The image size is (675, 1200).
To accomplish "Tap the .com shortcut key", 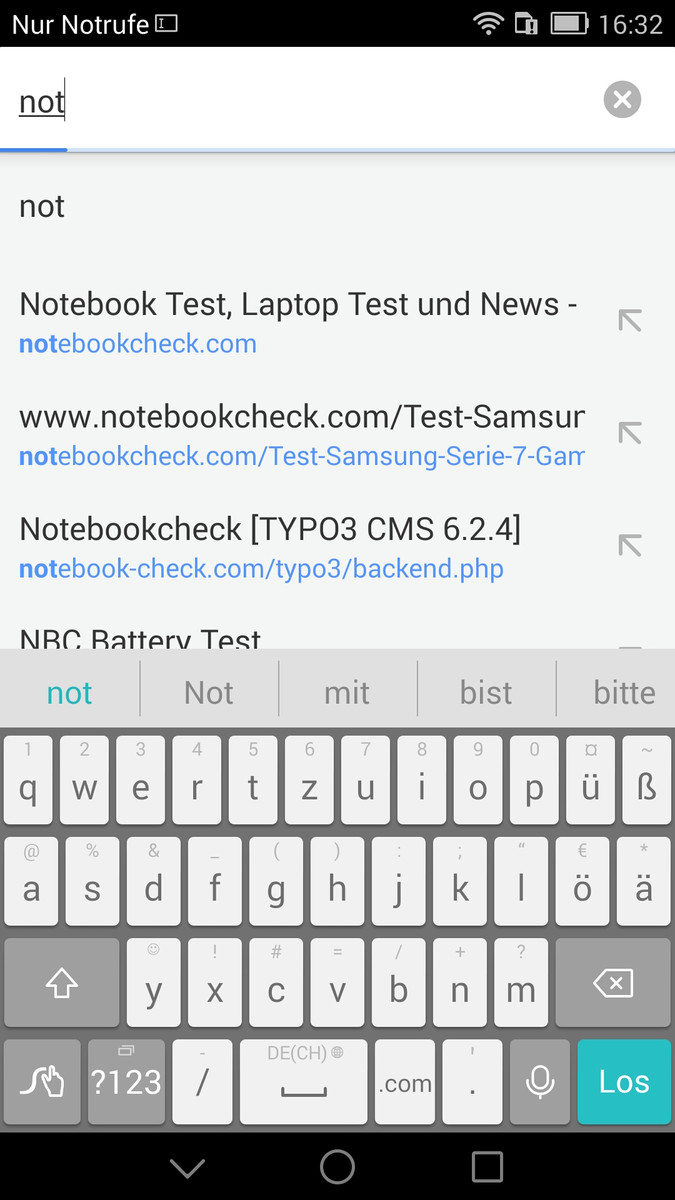I will click(x=405, y=1082).
